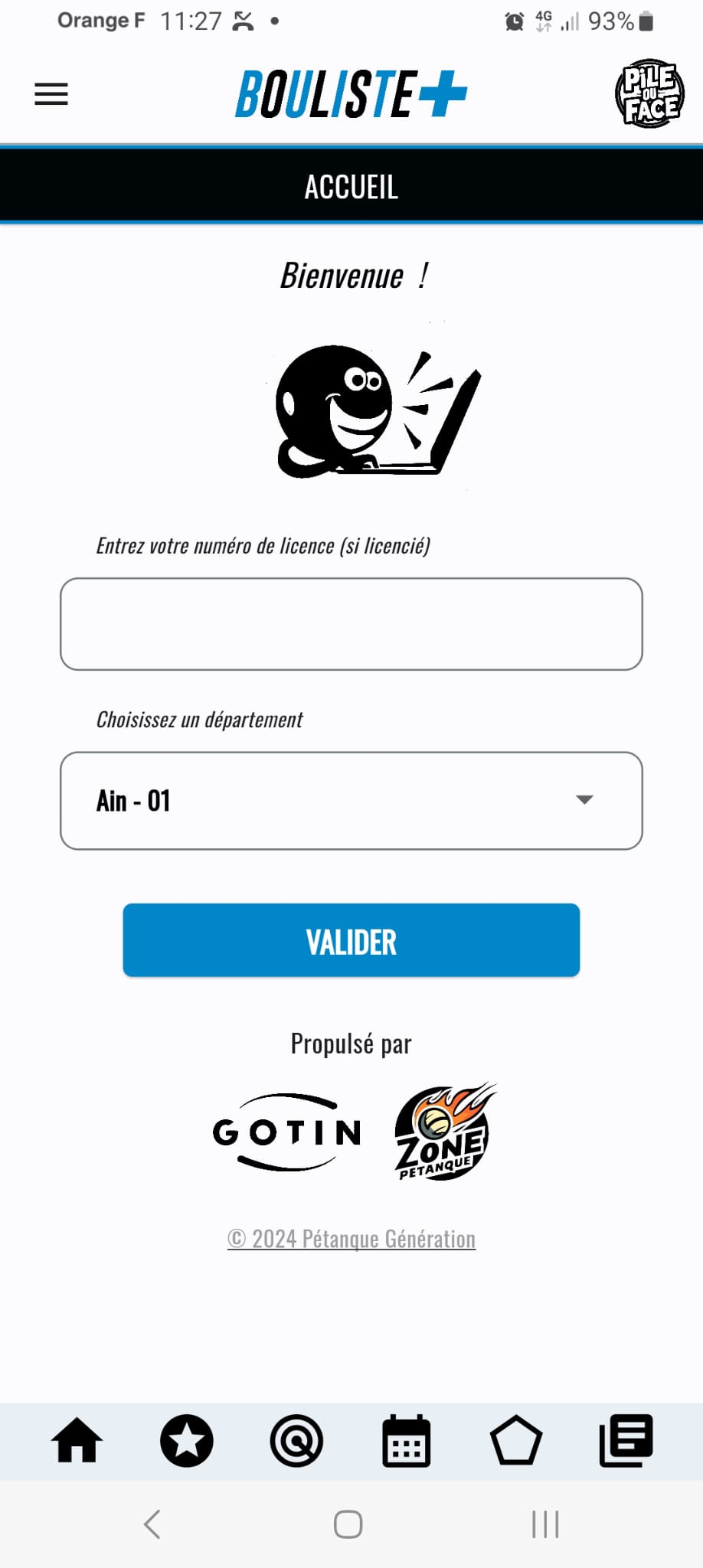Image resolution: width=703 pixels, height=1568 pixels.
Task: Open the pentagon icon tab
Action: tap(516, 1440)
